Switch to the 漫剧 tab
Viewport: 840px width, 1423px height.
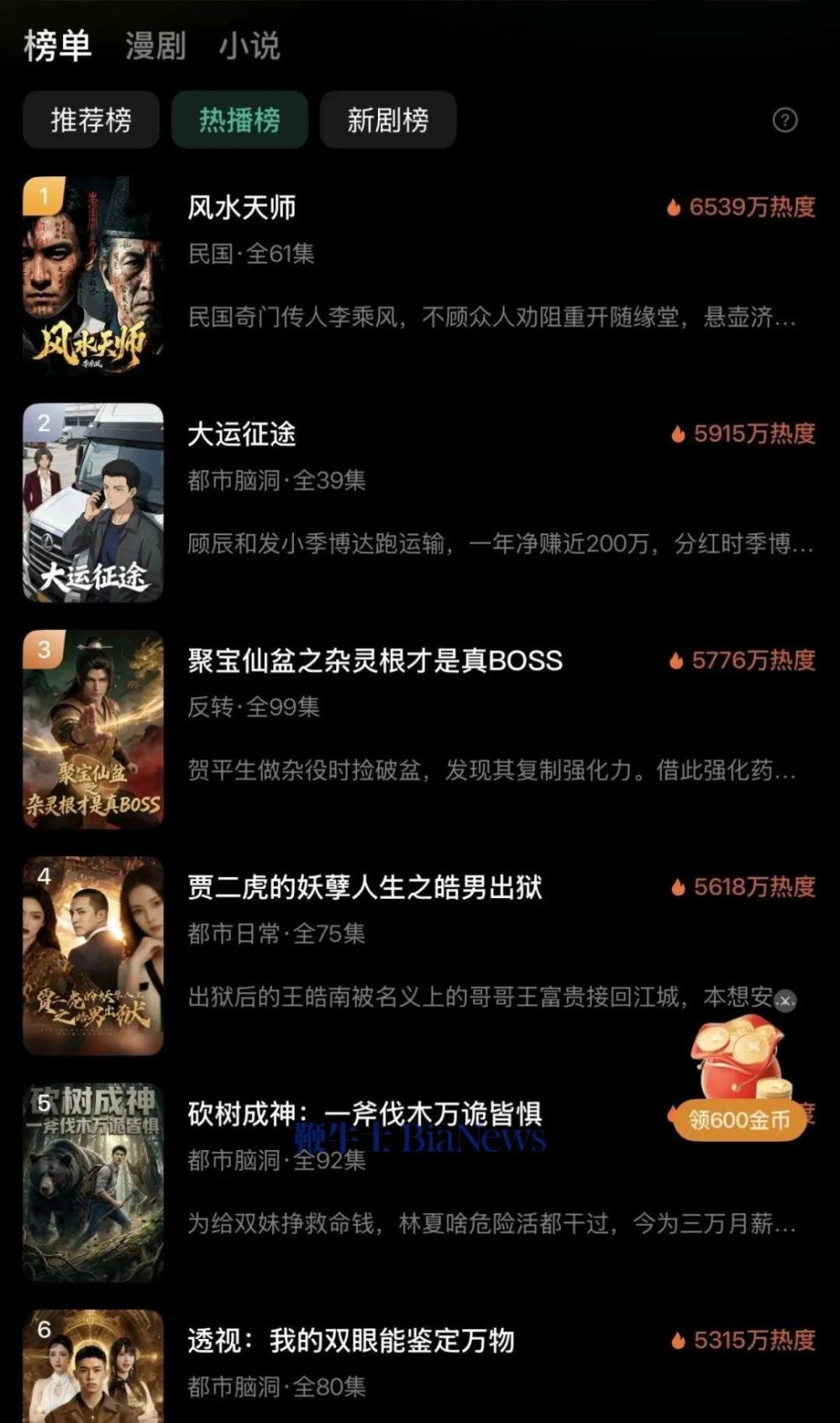point(155,45)
